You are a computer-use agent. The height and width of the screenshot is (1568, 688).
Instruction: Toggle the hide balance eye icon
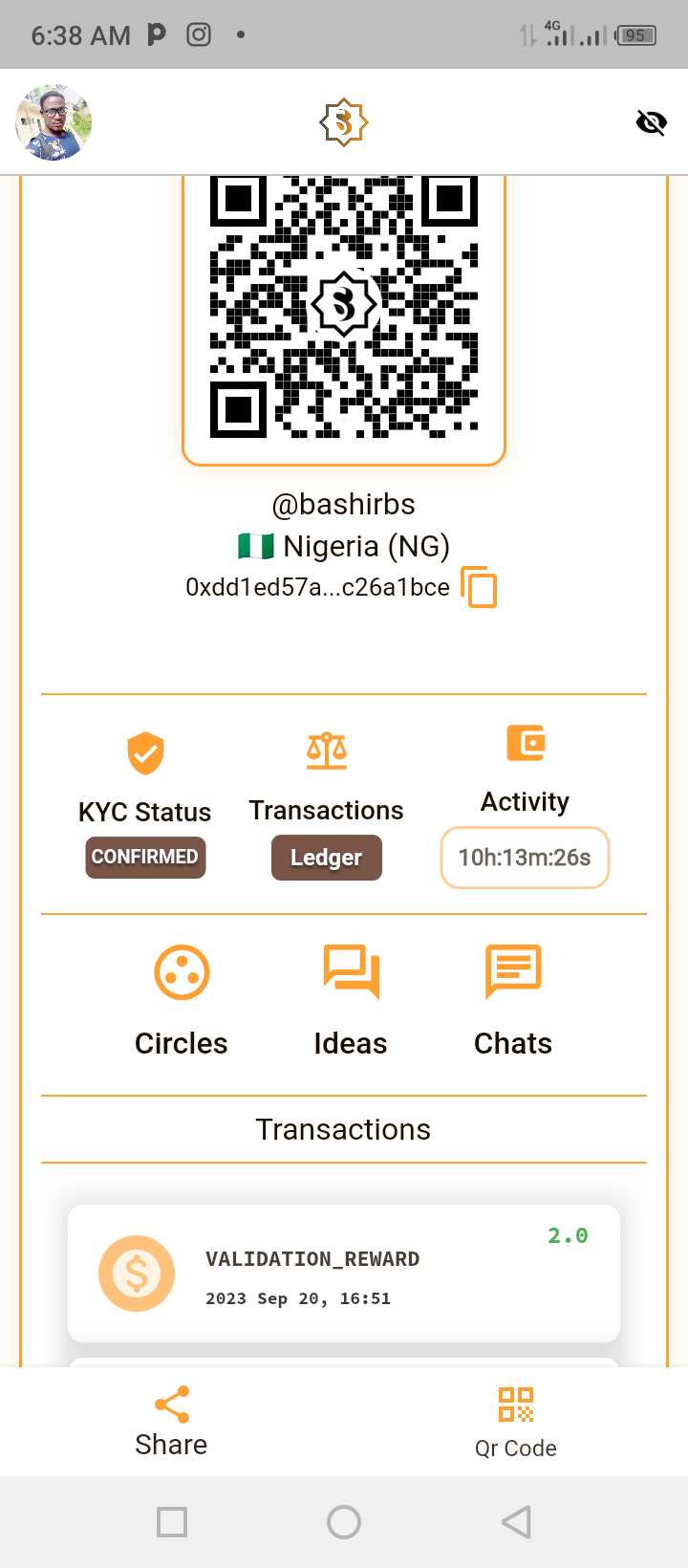tap(651, 122)
